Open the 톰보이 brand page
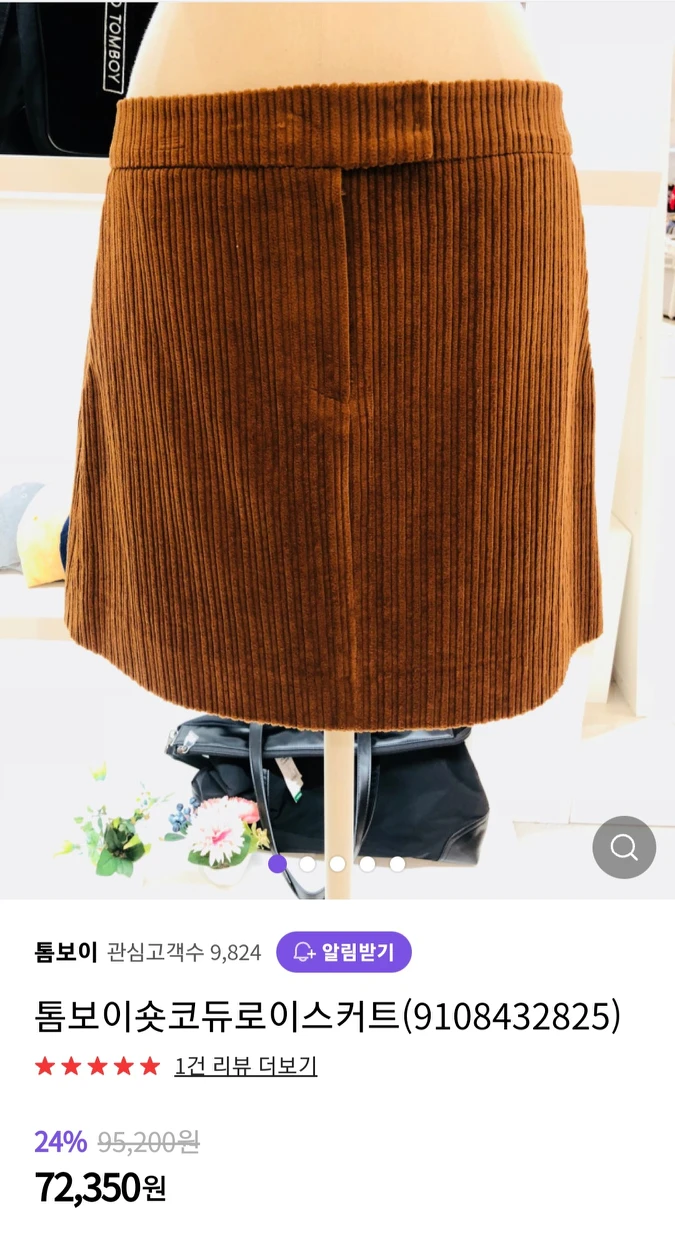 point(66,952)
